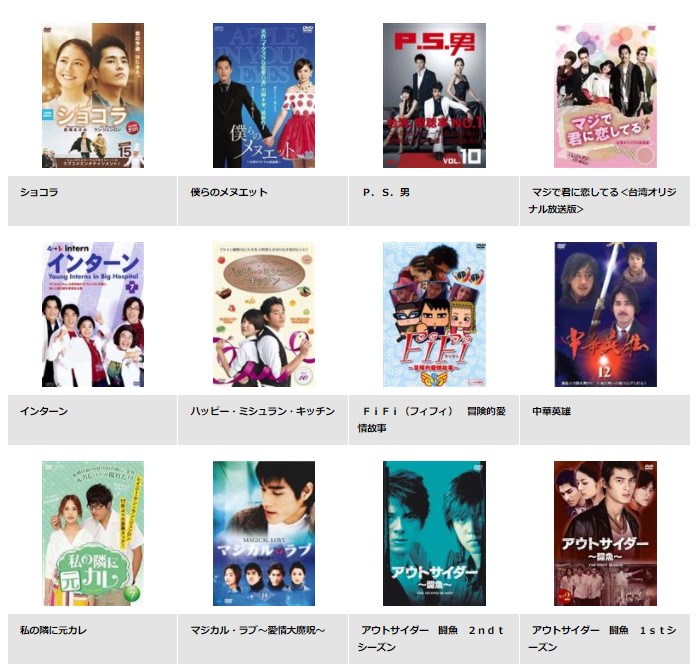
Task: View the インターン DVD page
Action: (x=93, y=314)
